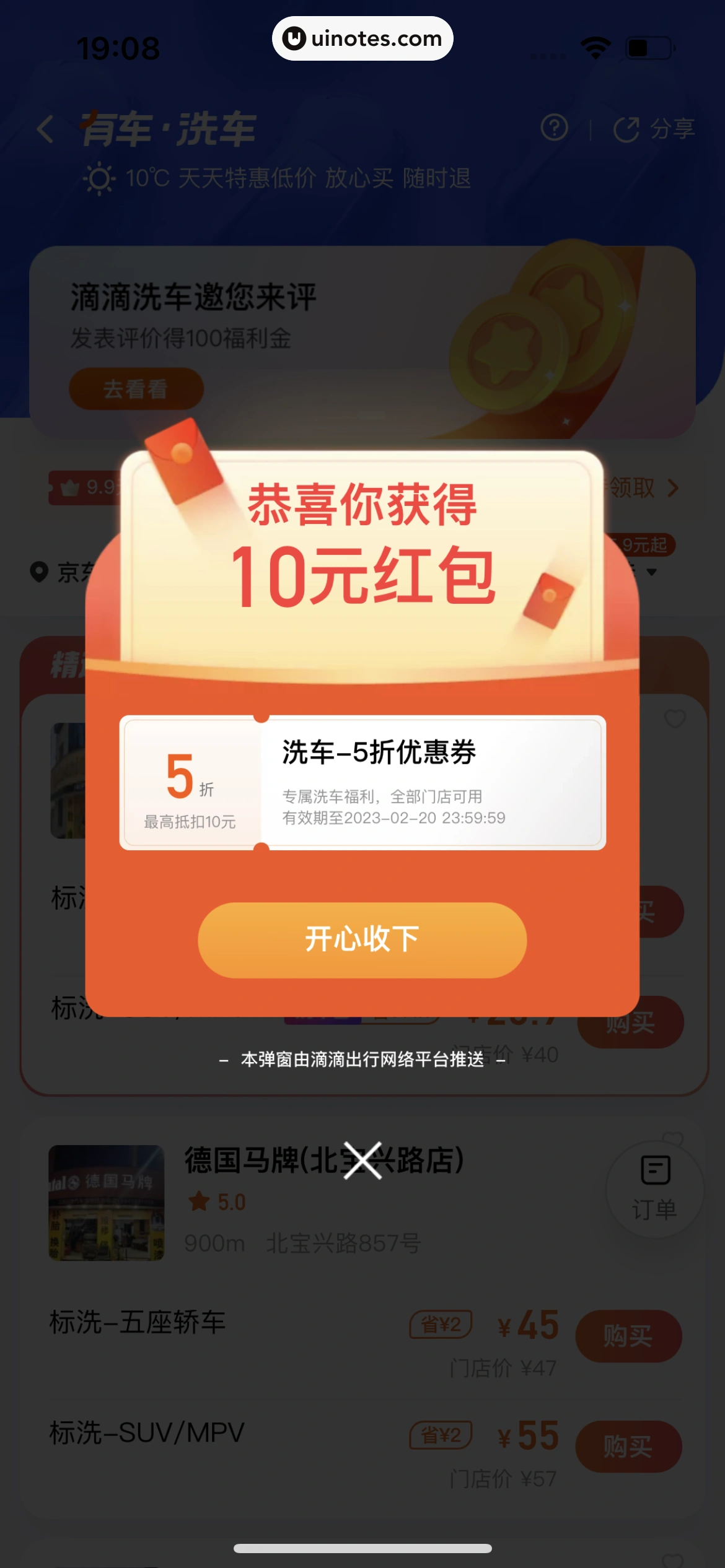
Task: Purchase 标洗-五座轿车 with 购买 button
Action: pyautogui.click(x=628, y=1337)
